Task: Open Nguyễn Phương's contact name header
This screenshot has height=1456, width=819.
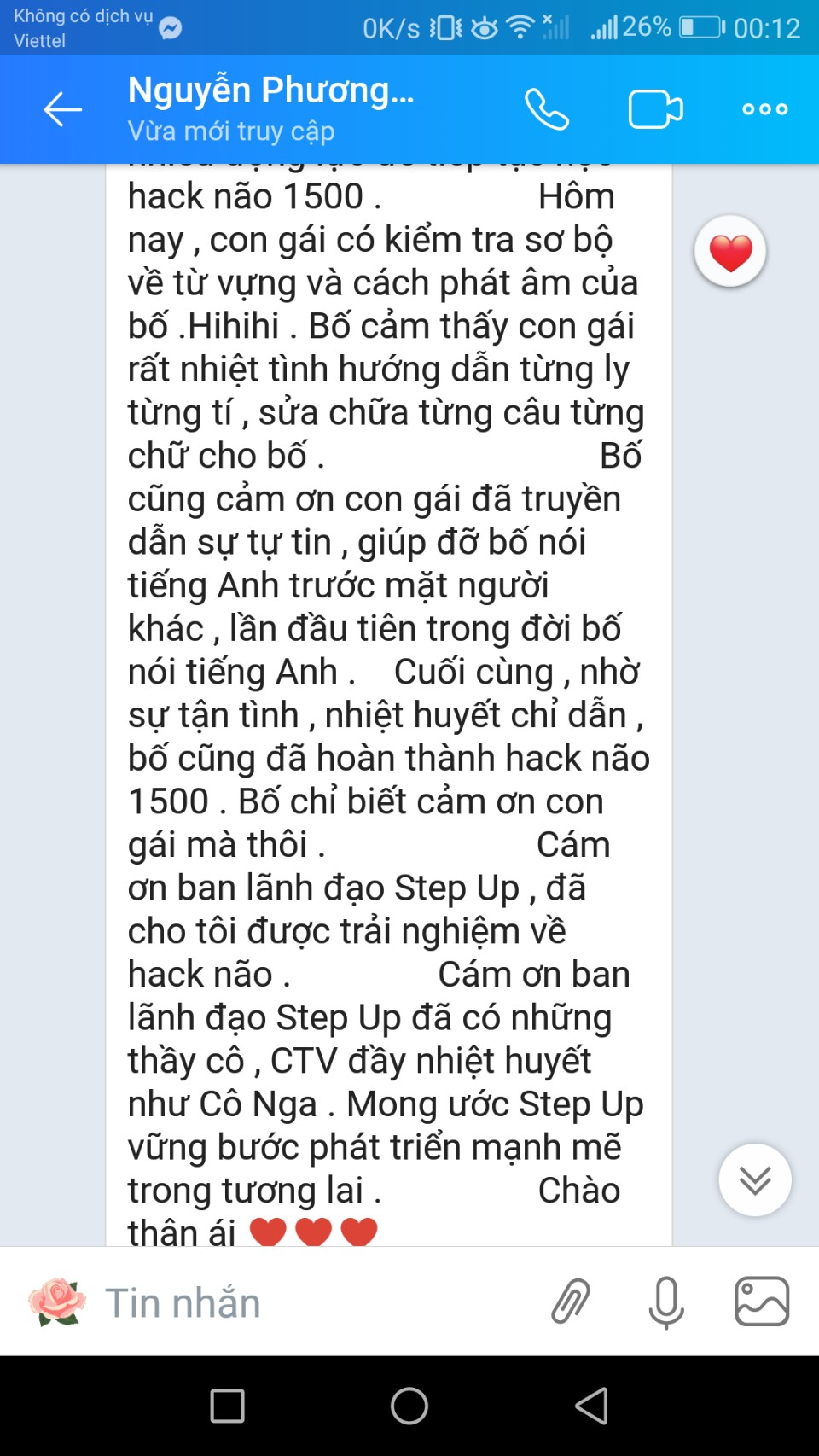Action: [x=271, y=90]
